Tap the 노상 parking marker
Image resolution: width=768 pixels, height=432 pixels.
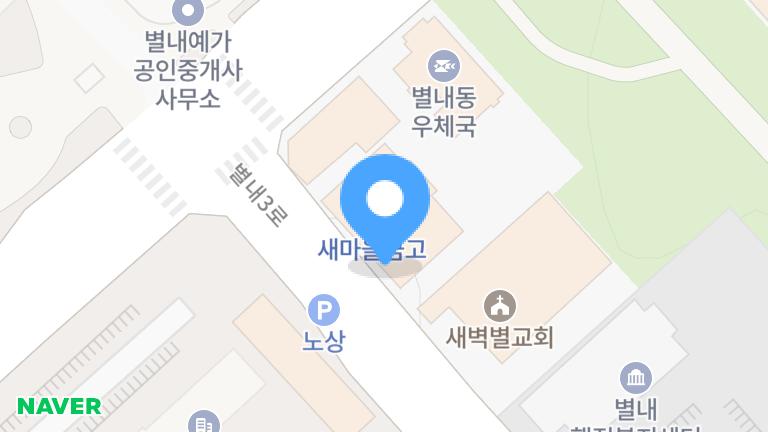pos(323,309)
